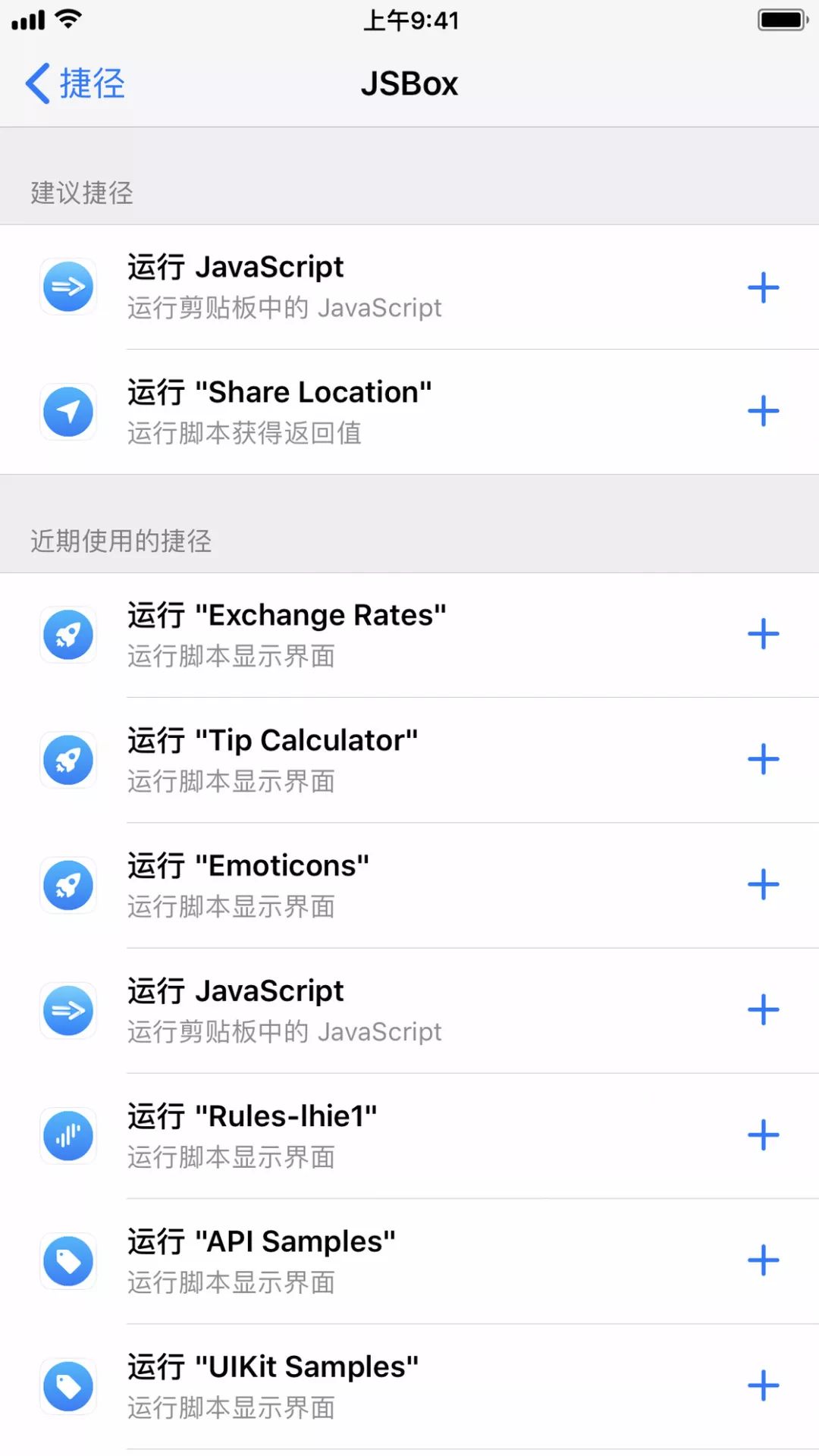Viewport: 819px width, 1456px height.
Task: Select the recent 运行 JavaScript arrow icon
Action: [x=68, y=1011]
